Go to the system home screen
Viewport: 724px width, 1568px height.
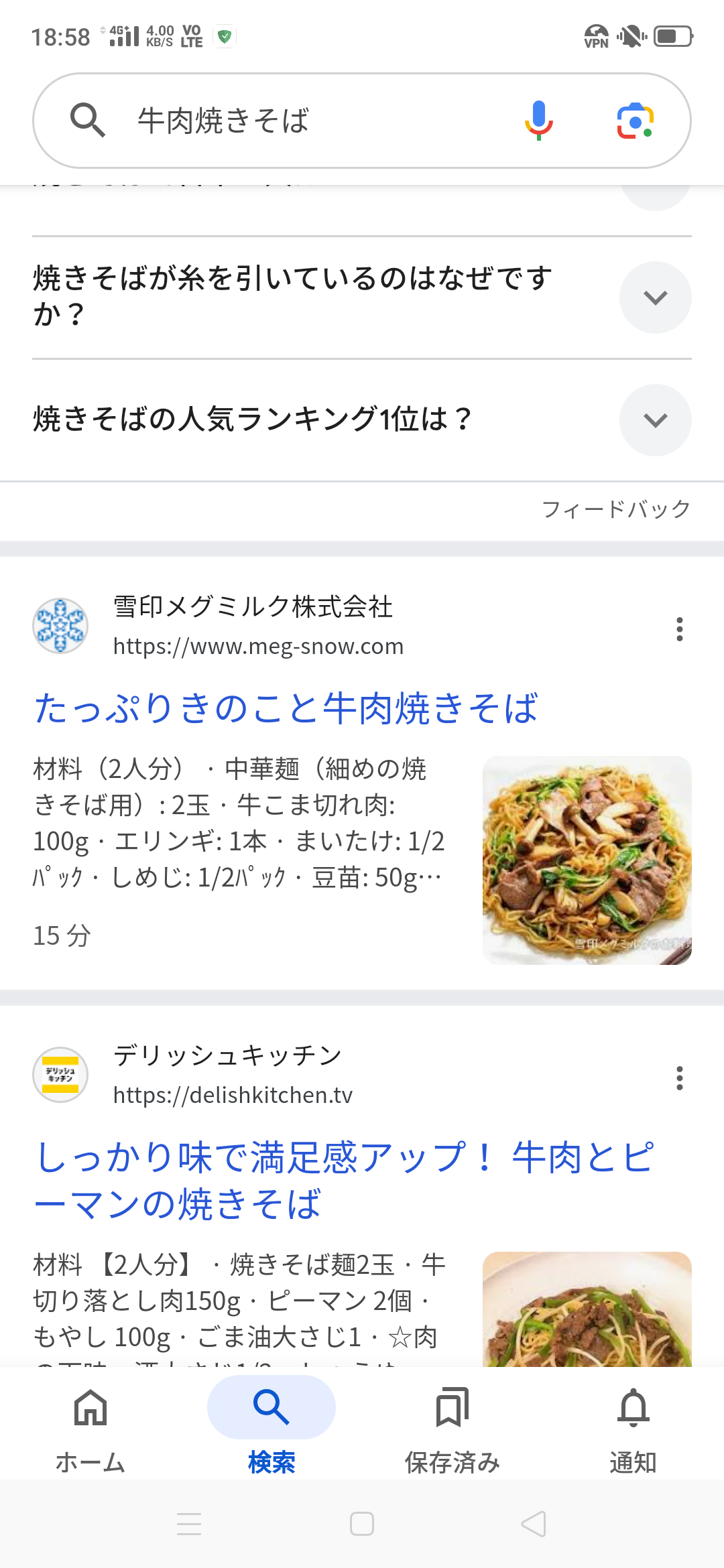(362, 1524)
